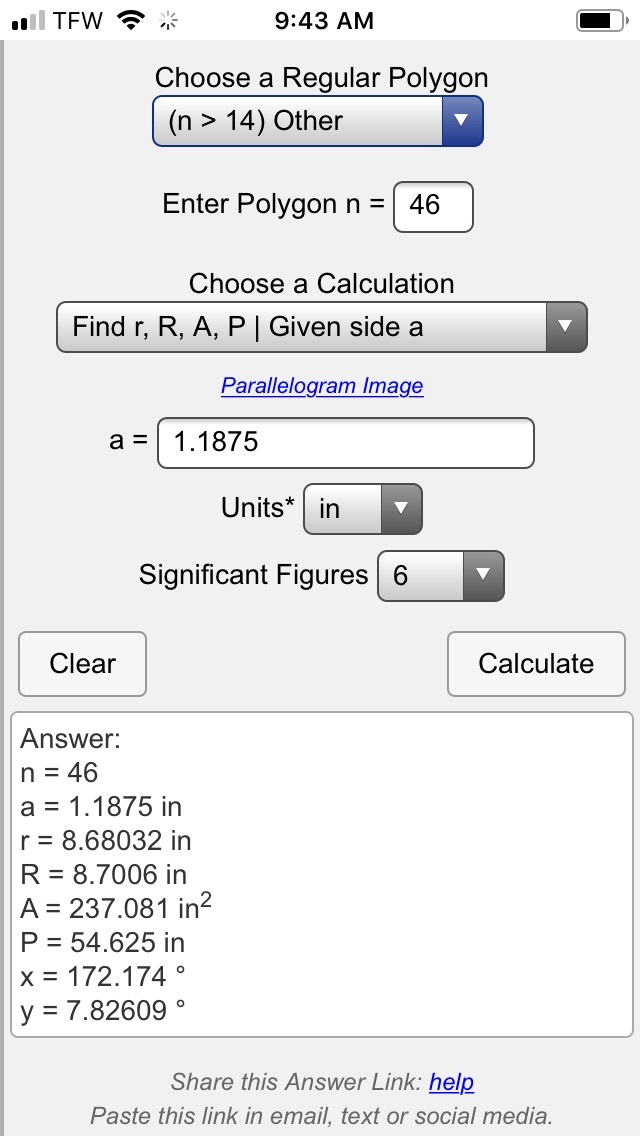Screen dimensions: 640x1136
Task: Open the Parallelogram Image link
Action: 322,386
